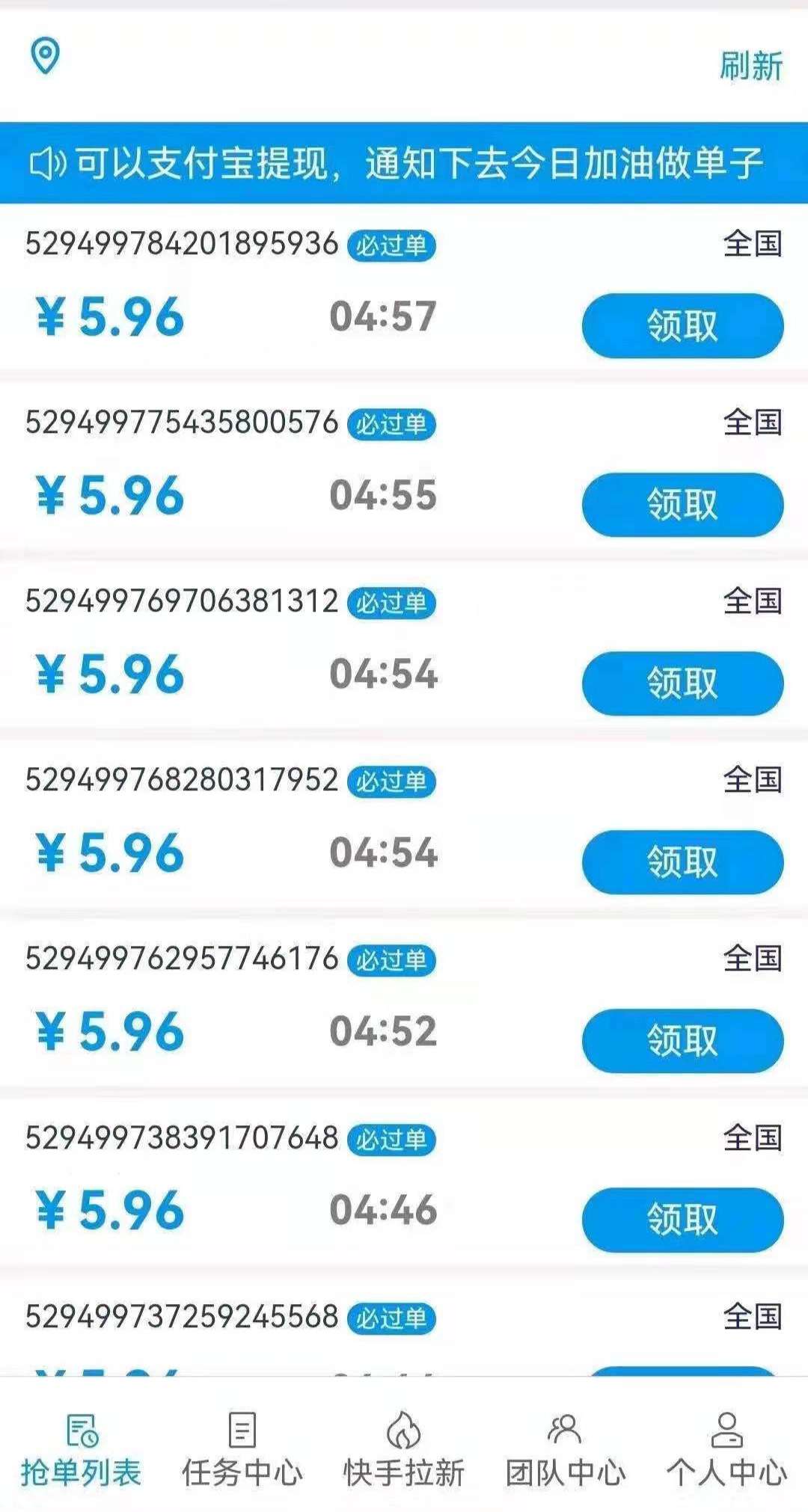Open the 个人中心 tab
808x1512 pixels.
(727, 1450)
